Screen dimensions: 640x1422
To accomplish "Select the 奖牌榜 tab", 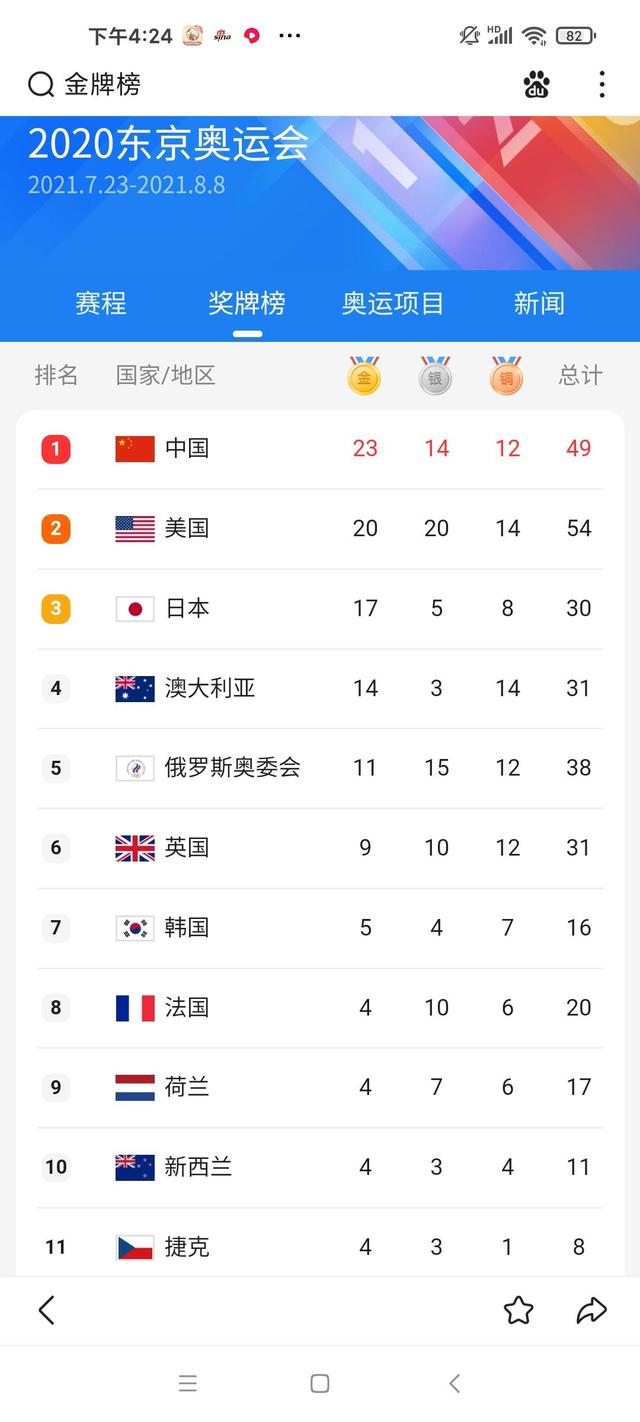I will 247,303.
